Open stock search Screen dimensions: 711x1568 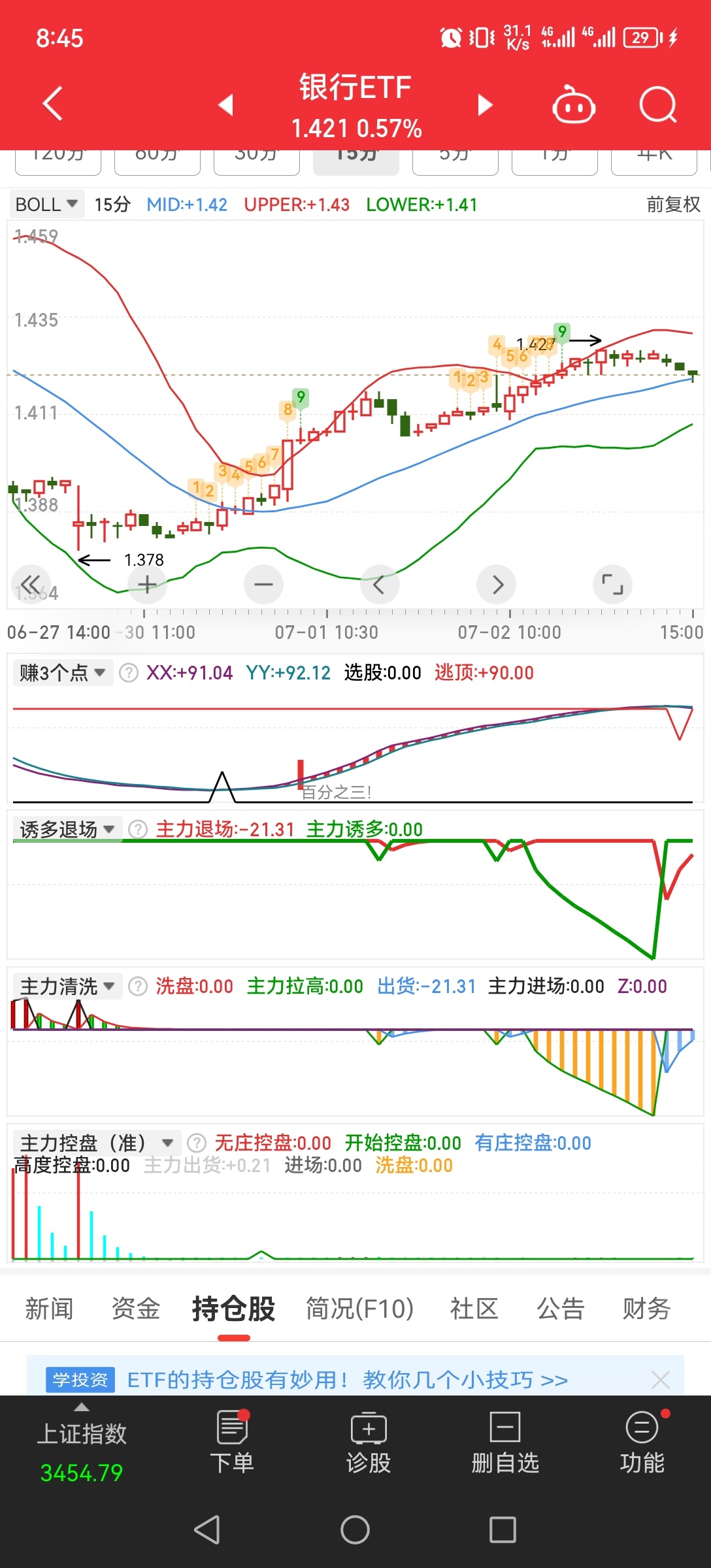(x=657, y=105)
